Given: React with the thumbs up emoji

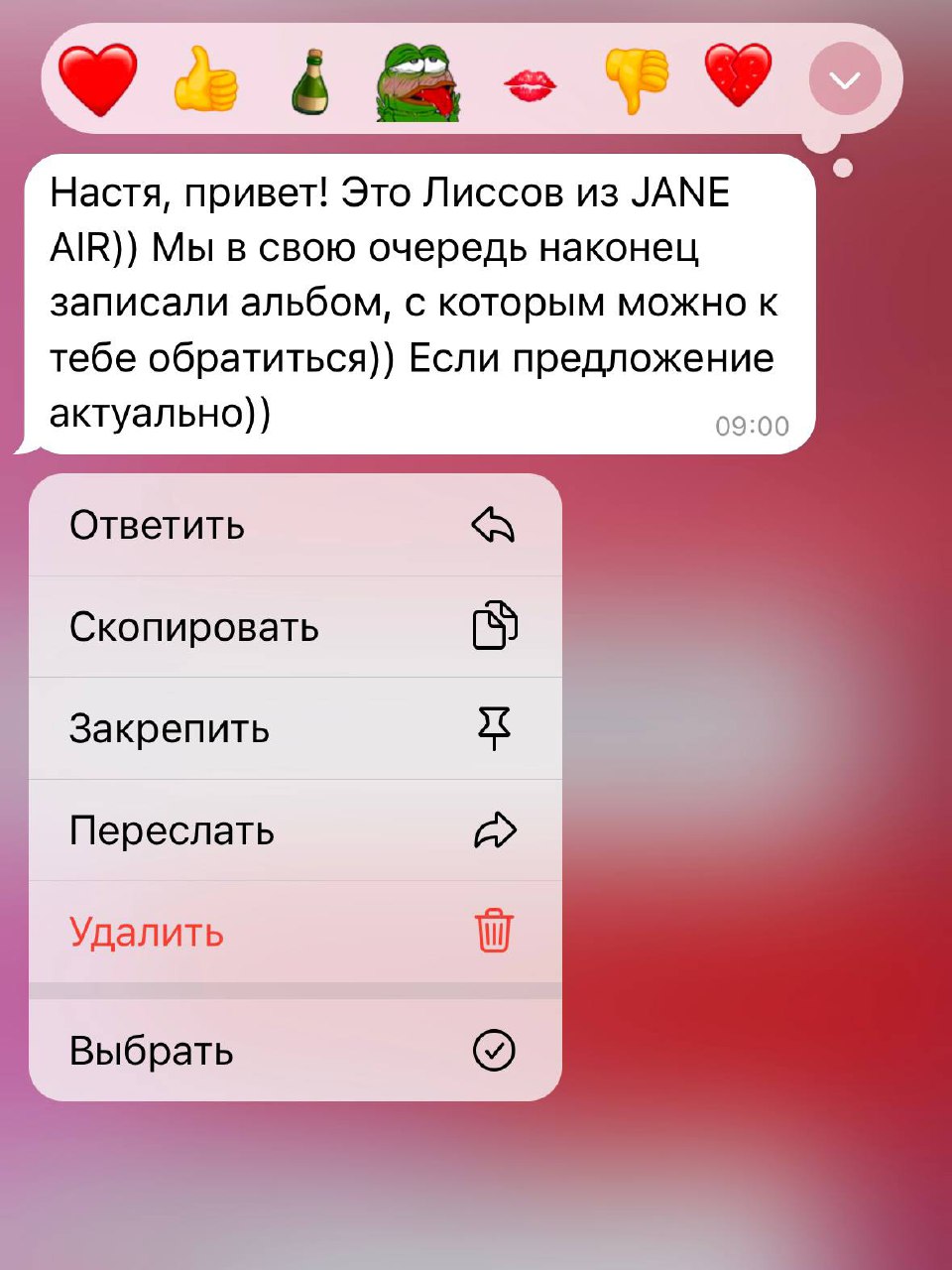Looking at the screenshot, I should tap(206, 81).
